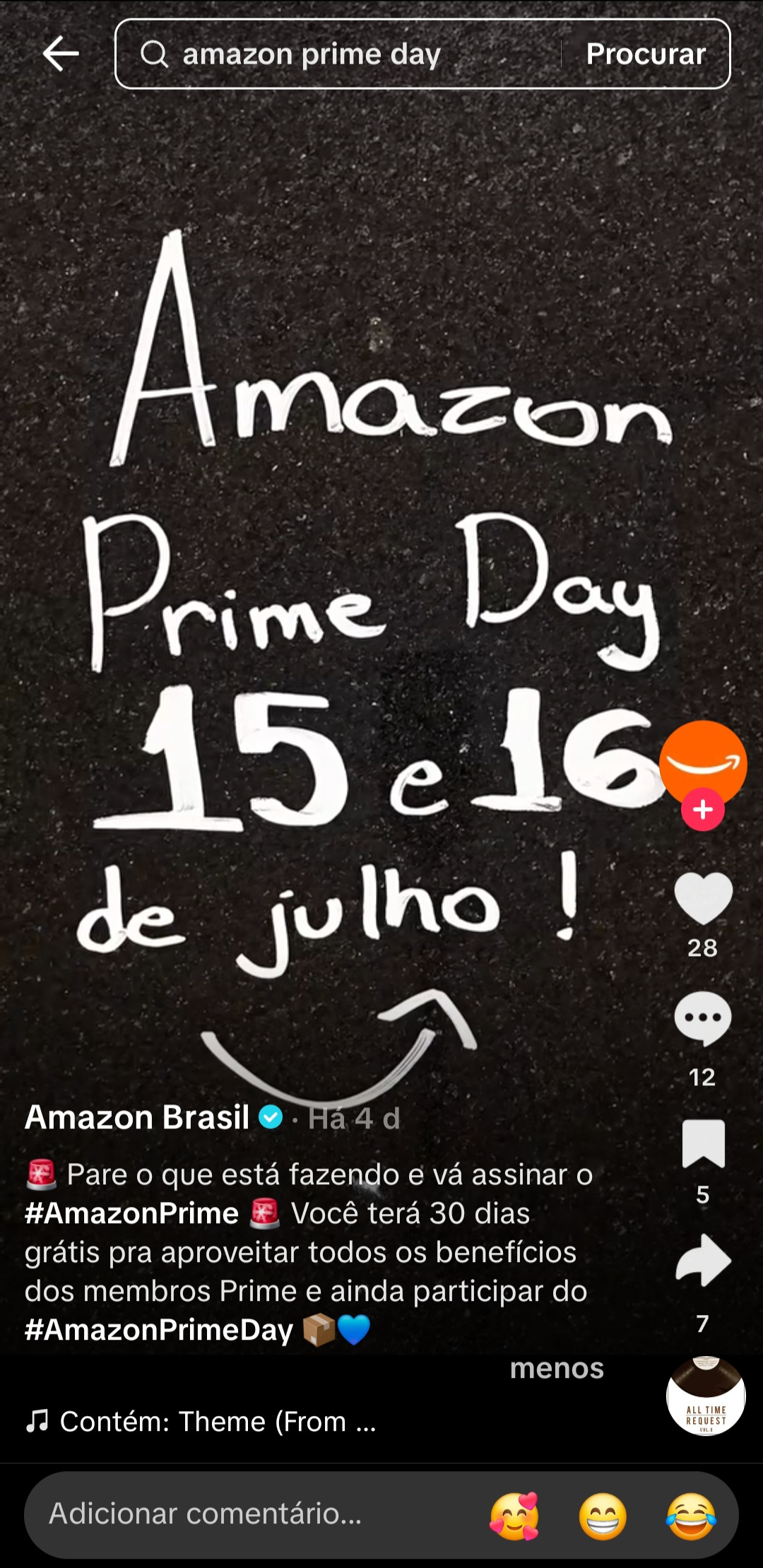Tap the search magnifier icon

(152, 54)
